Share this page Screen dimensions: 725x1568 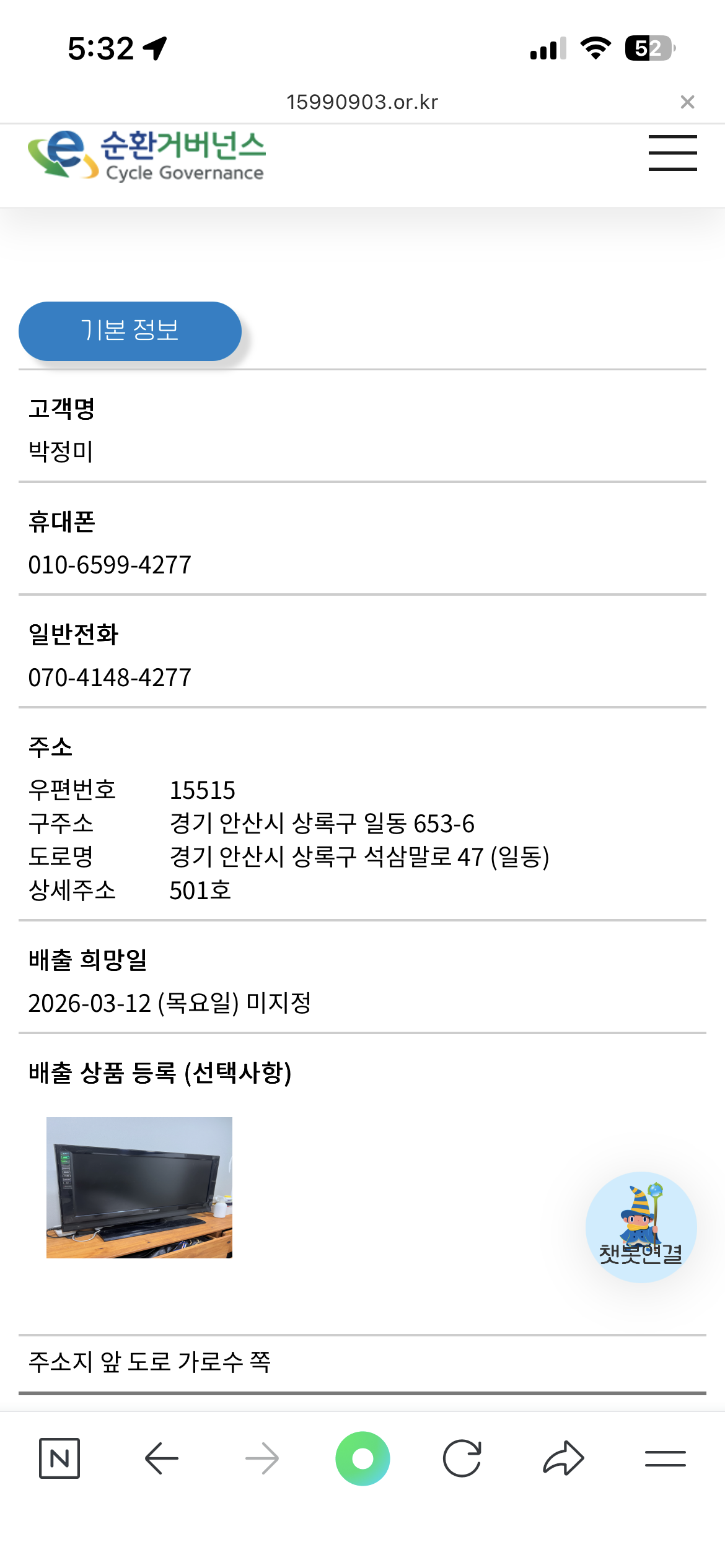tap(563, 1458)
